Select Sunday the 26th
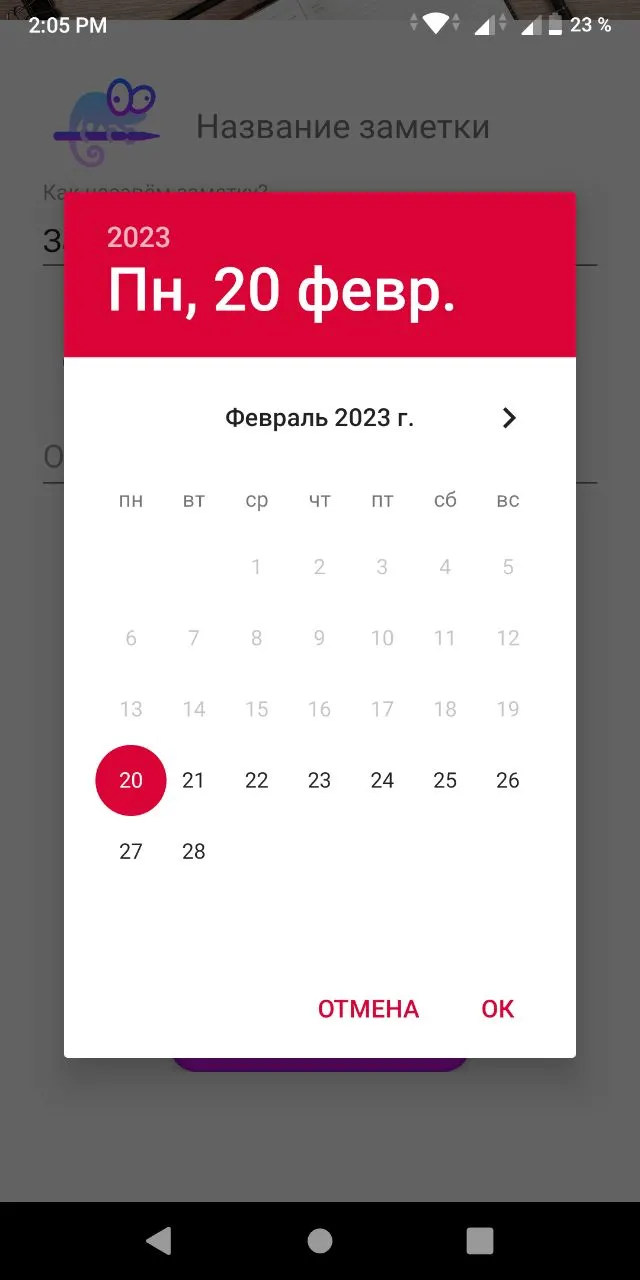 coord(508,780)
